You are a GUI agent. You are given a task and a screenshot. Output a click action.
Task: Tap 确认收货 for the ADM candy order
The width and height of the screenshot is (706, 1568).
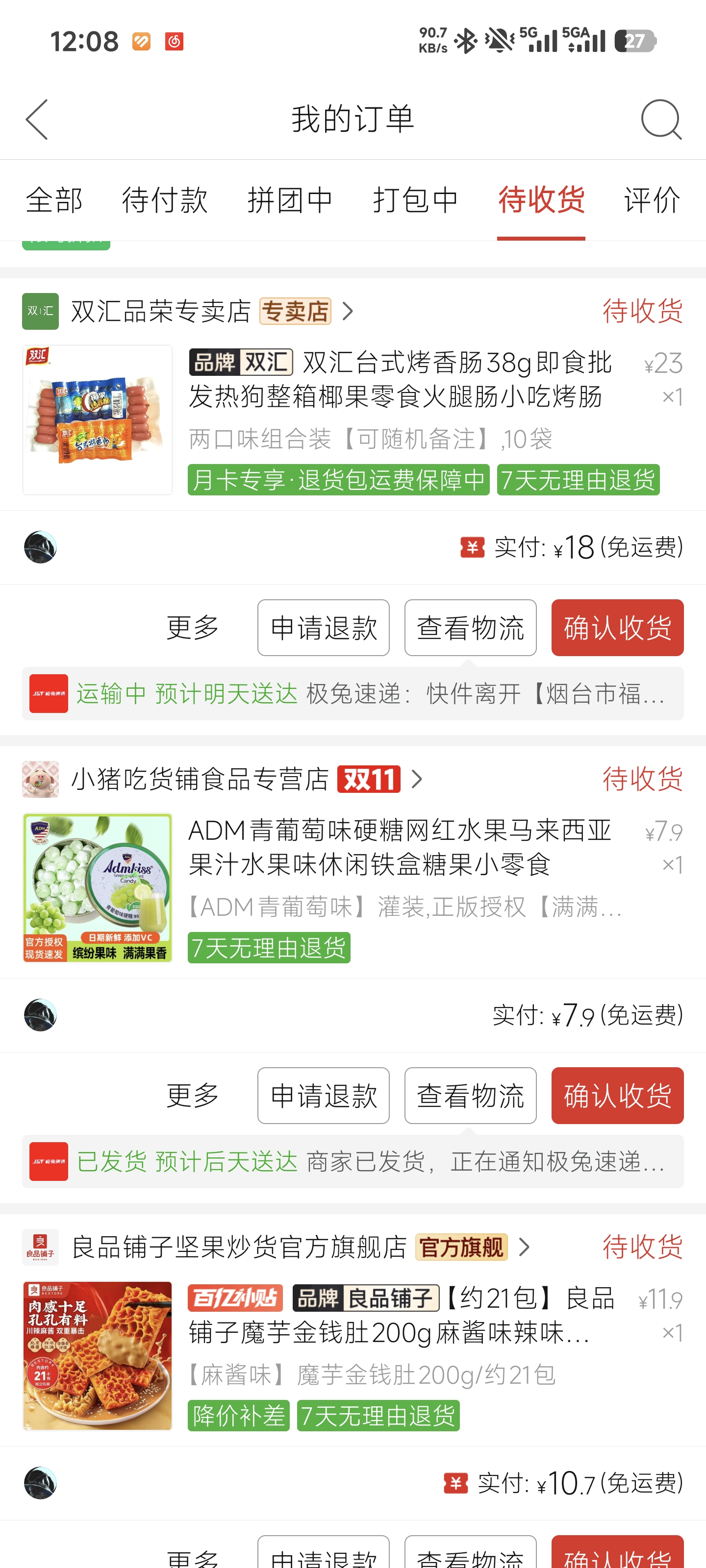pyautogui.click(x=617, y=1096)
